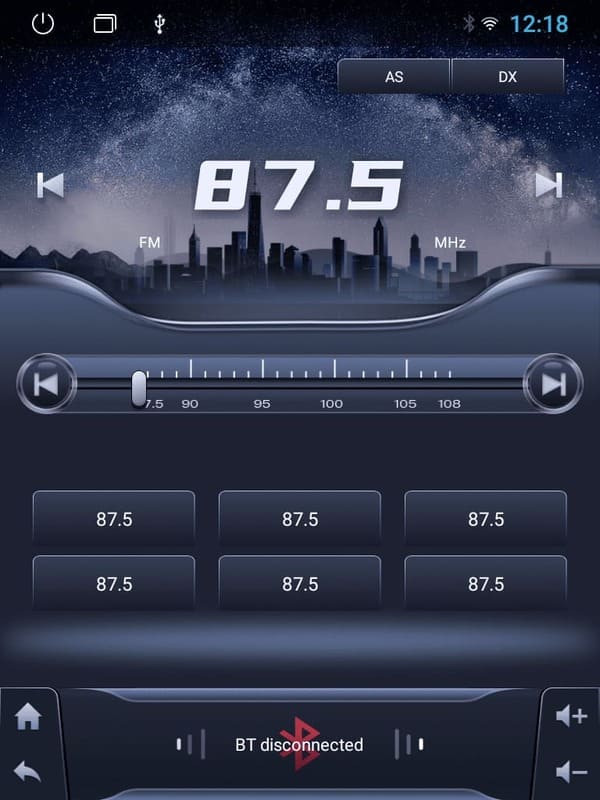This screenshot has width=600, height=800.
Task: Skip to next station beside the frequency display
Action: coord(548,185)
